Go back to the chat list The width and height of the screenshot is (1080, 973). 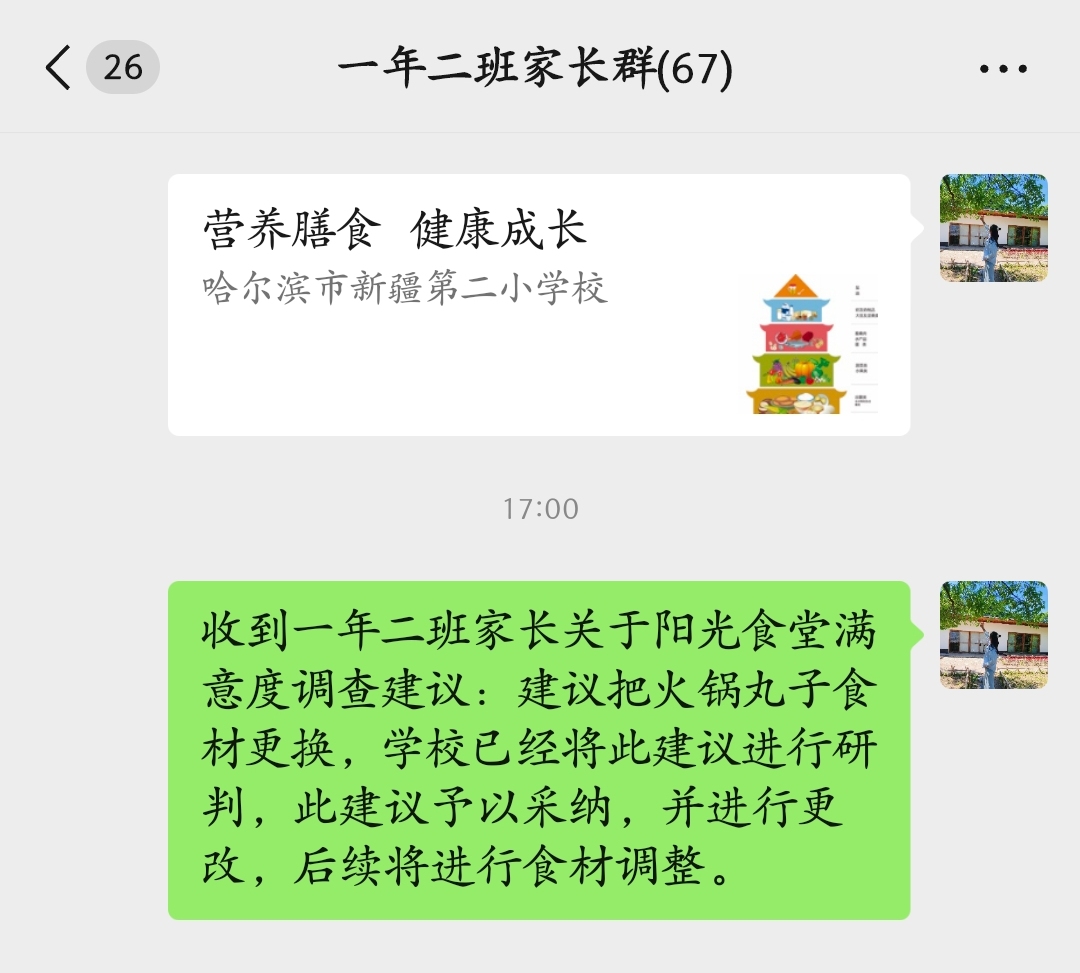pyautogui.click(x=60, y=68)
